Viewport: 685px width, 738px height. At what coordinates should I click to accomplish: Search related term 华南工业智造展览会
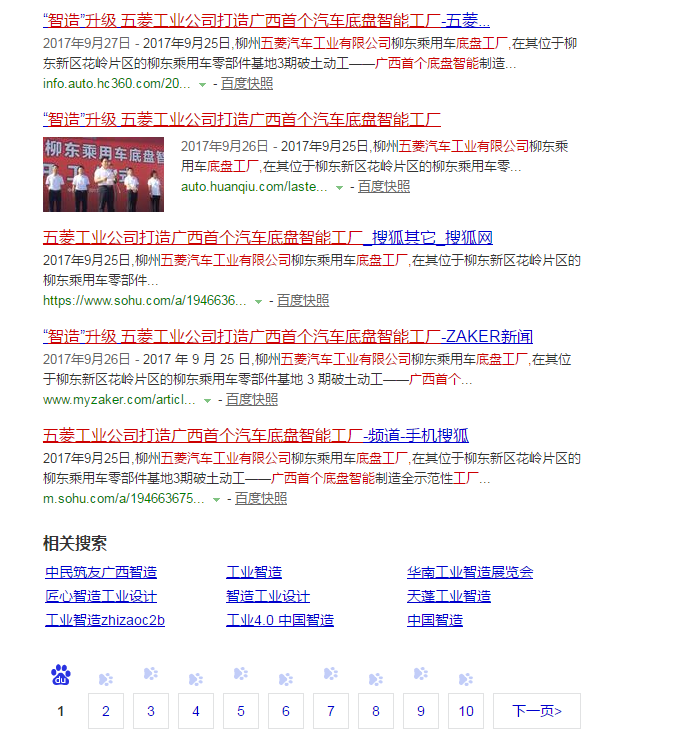(x=470, y=573)
